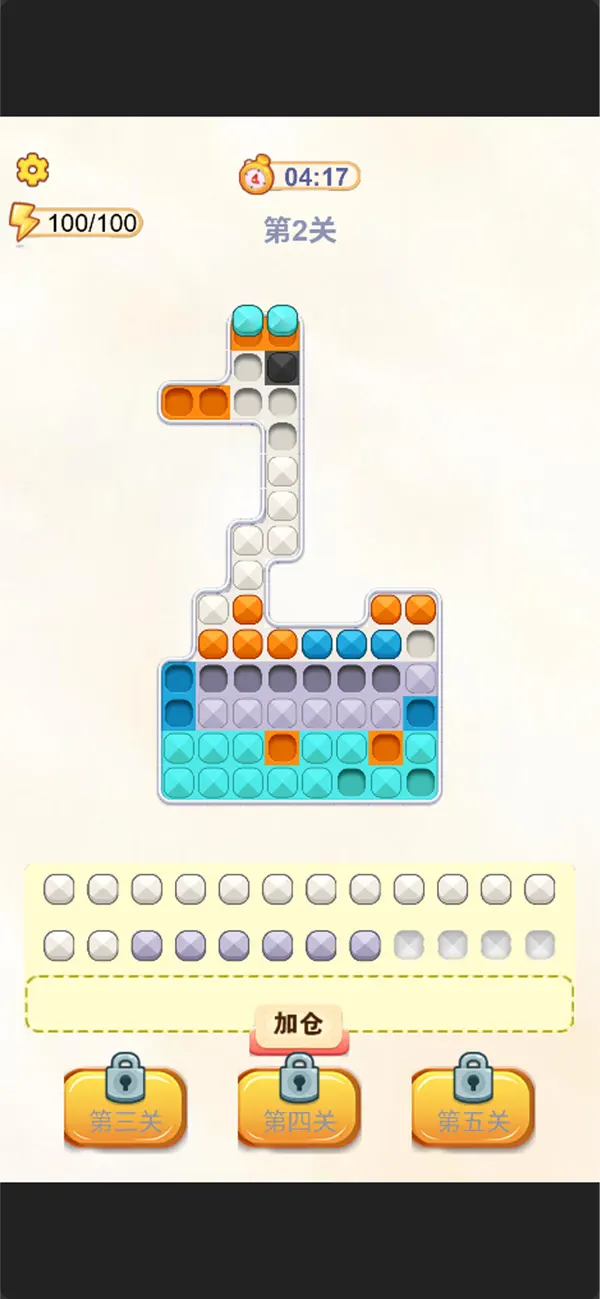Open the settings gear icon
600x1299 pixels.
(x=33, y=170)
